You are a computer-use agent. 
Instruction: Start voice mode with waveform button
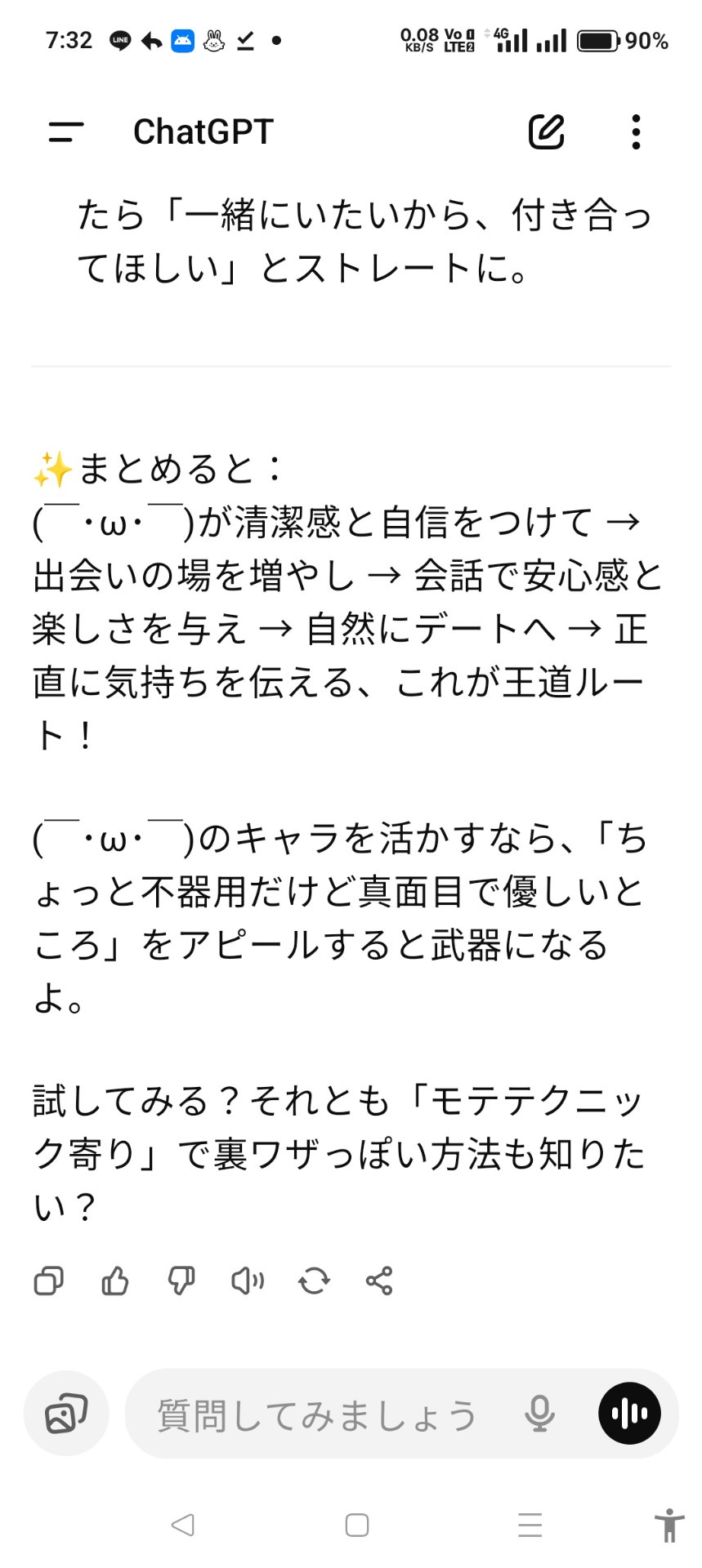tap(629, 1414)
